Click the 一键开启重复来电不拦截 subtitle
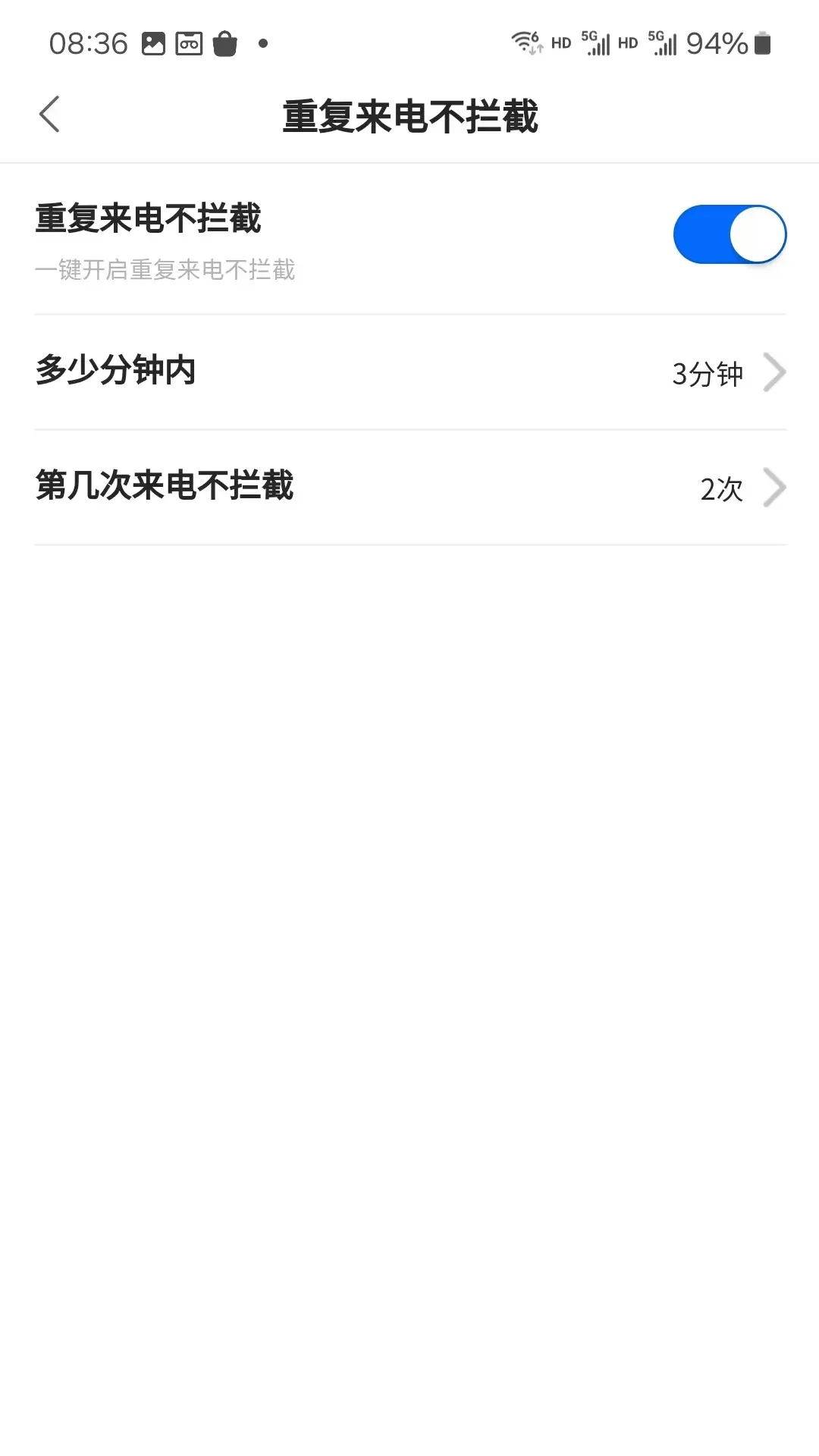Viewport: 819px width, 1456px height. coord(165,271)
